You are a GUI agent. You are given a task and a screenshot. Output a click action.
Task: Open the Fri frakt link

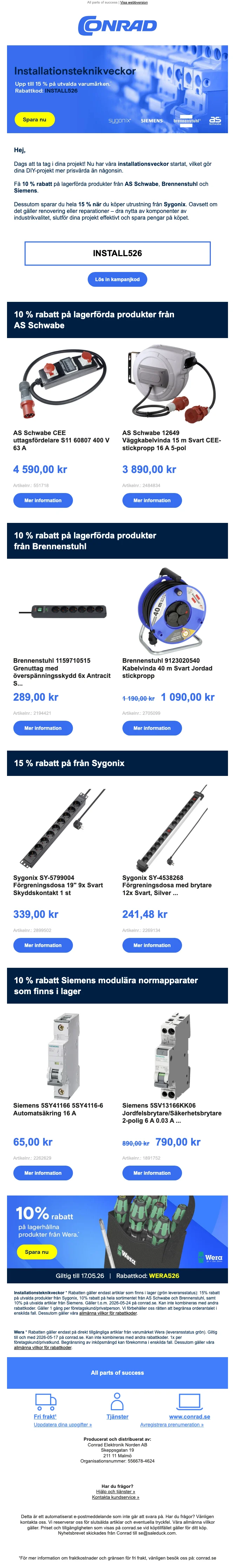click(45, 1417)
